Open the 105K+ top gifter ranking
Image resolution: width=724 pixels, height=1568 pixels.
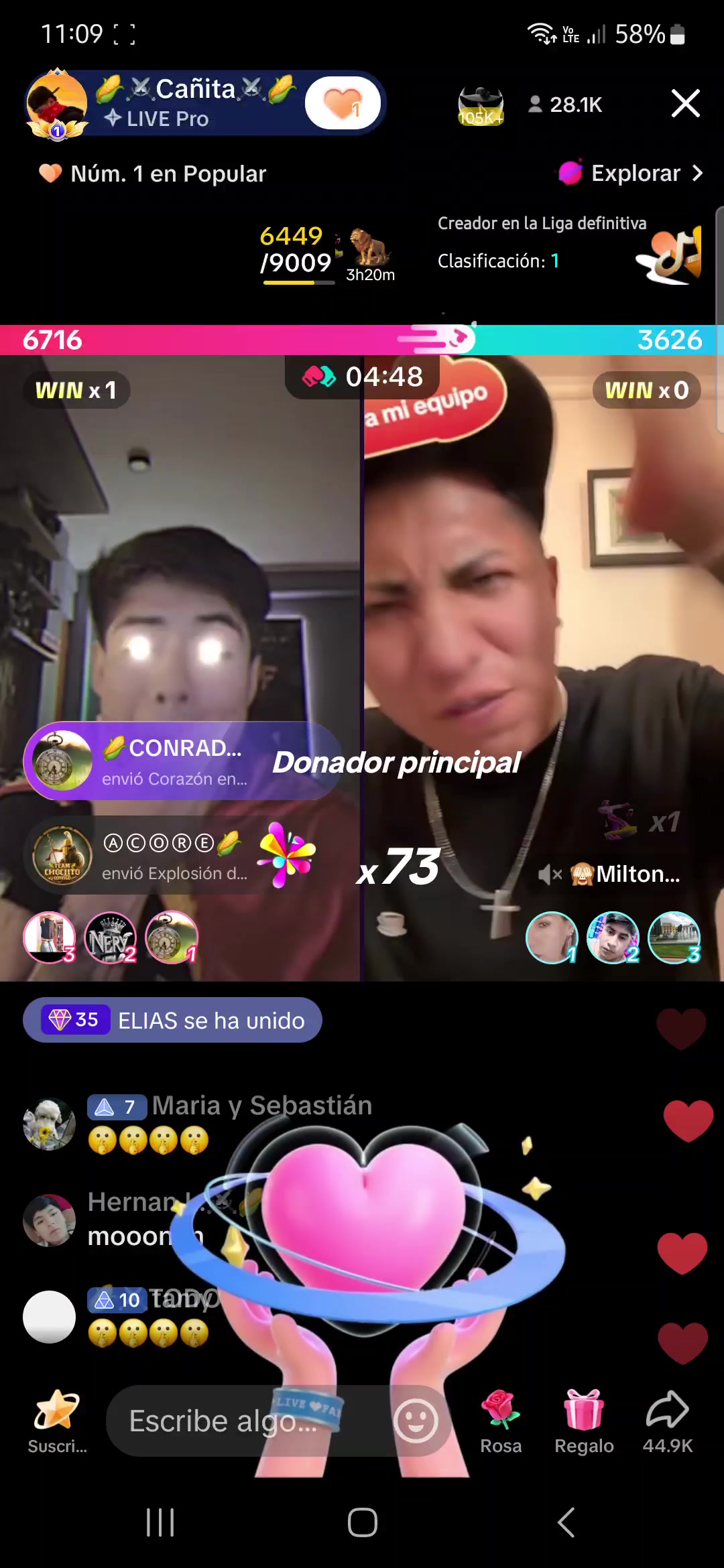tap(480, 105)
